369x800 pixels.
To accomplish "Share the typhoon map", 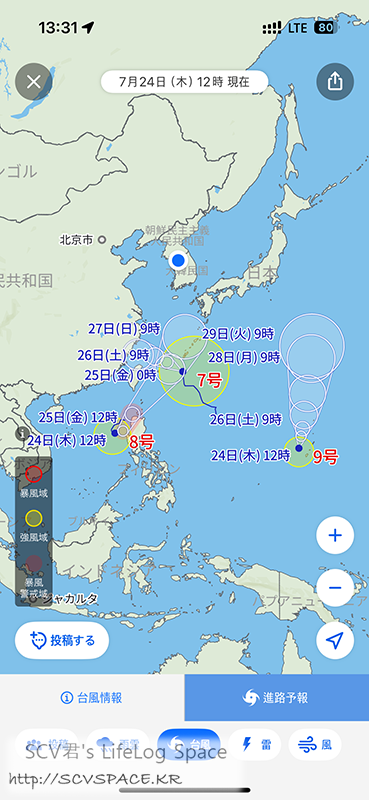I will pyautogui.click(x=335, y=82).
